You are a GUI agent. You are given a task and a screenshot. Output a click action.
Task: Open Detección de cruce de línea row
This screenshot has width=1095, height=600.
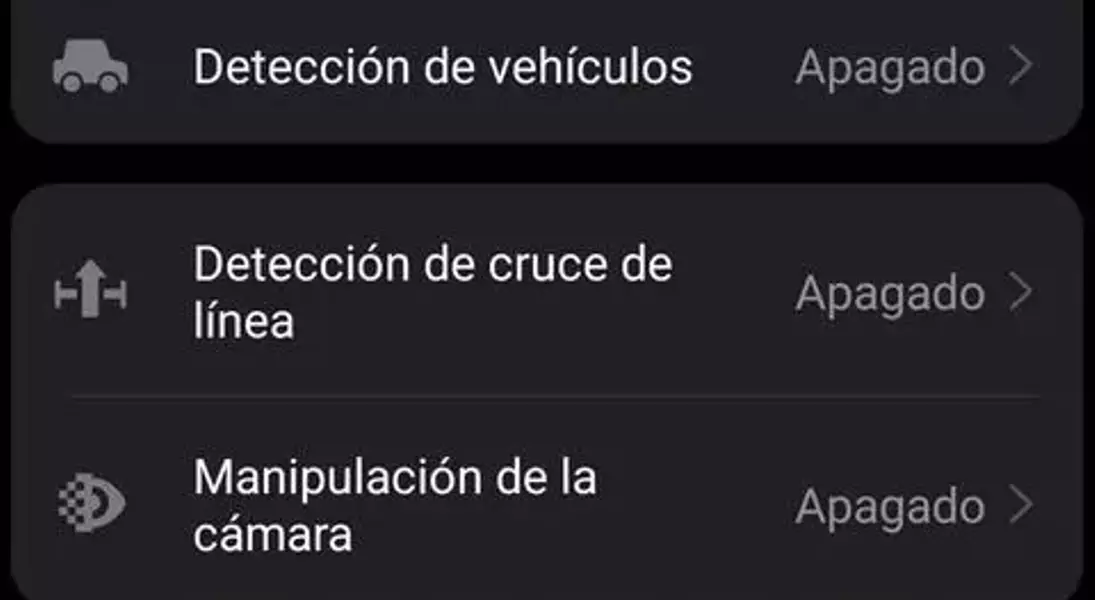545,292
